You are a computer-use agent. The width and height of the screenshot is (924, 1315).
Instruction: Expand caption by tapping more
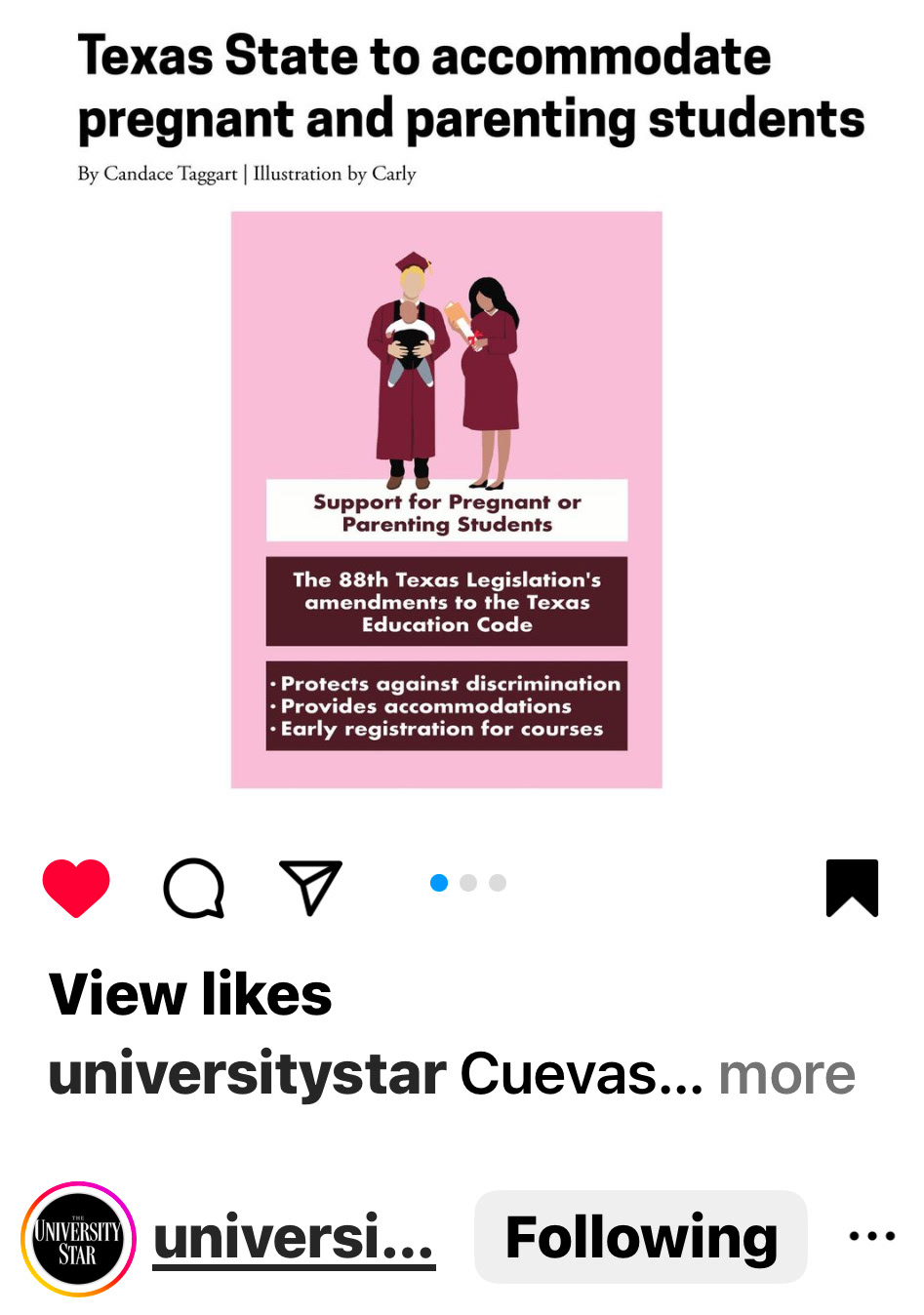pos(786,1075)
